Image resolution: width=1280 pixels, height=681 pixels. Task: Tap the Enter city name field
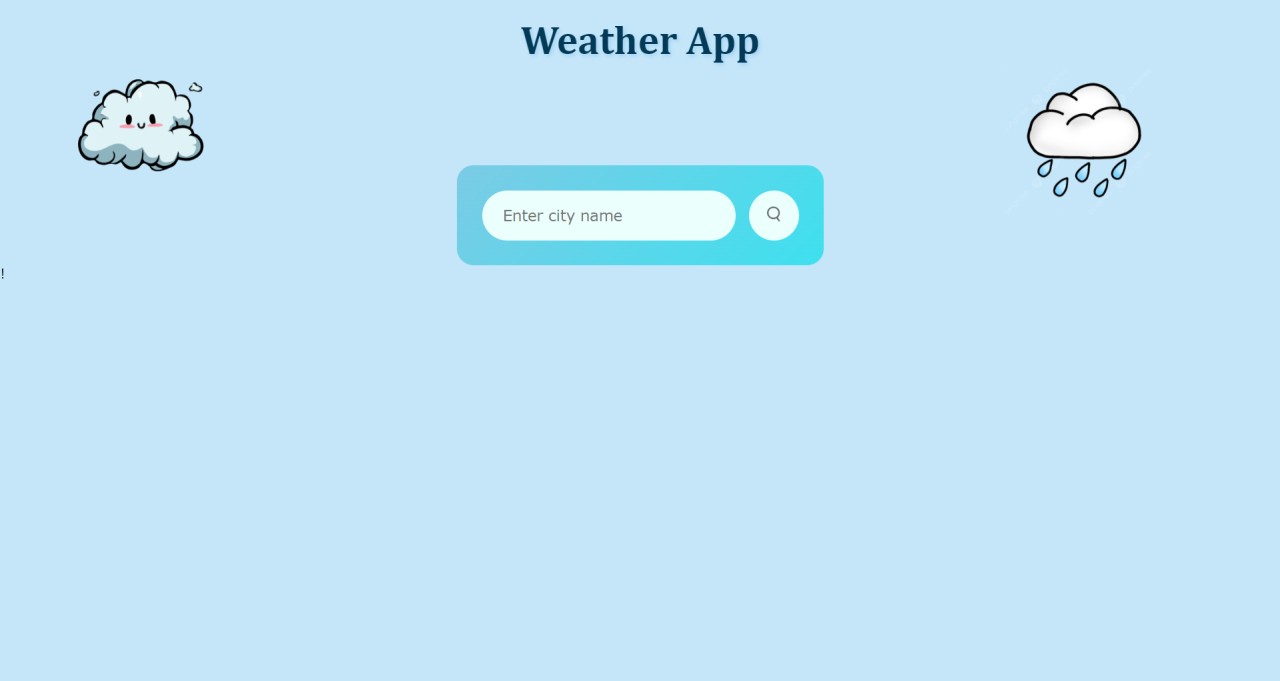point(608,216)
